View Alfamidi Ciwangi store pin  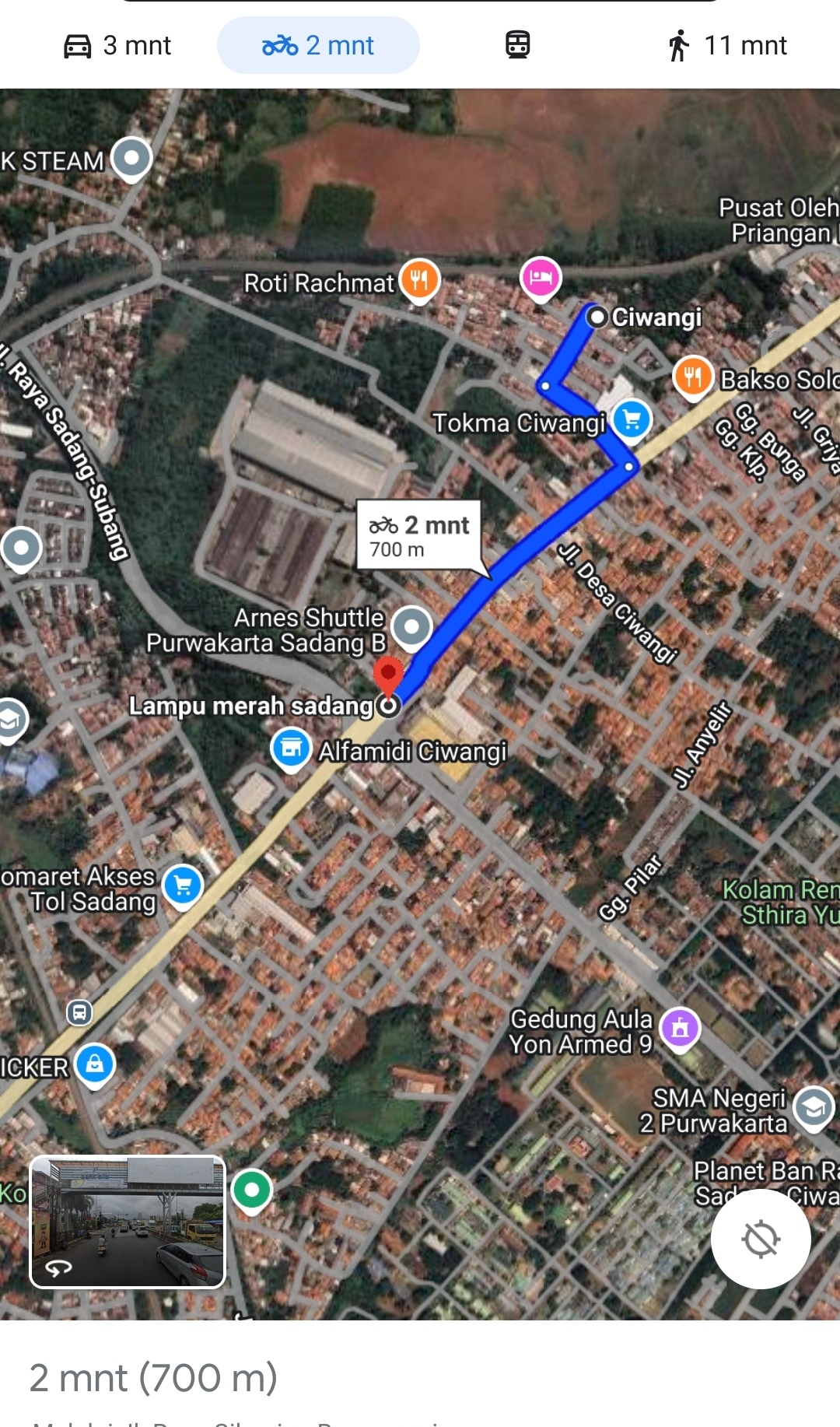click(291, 748)
